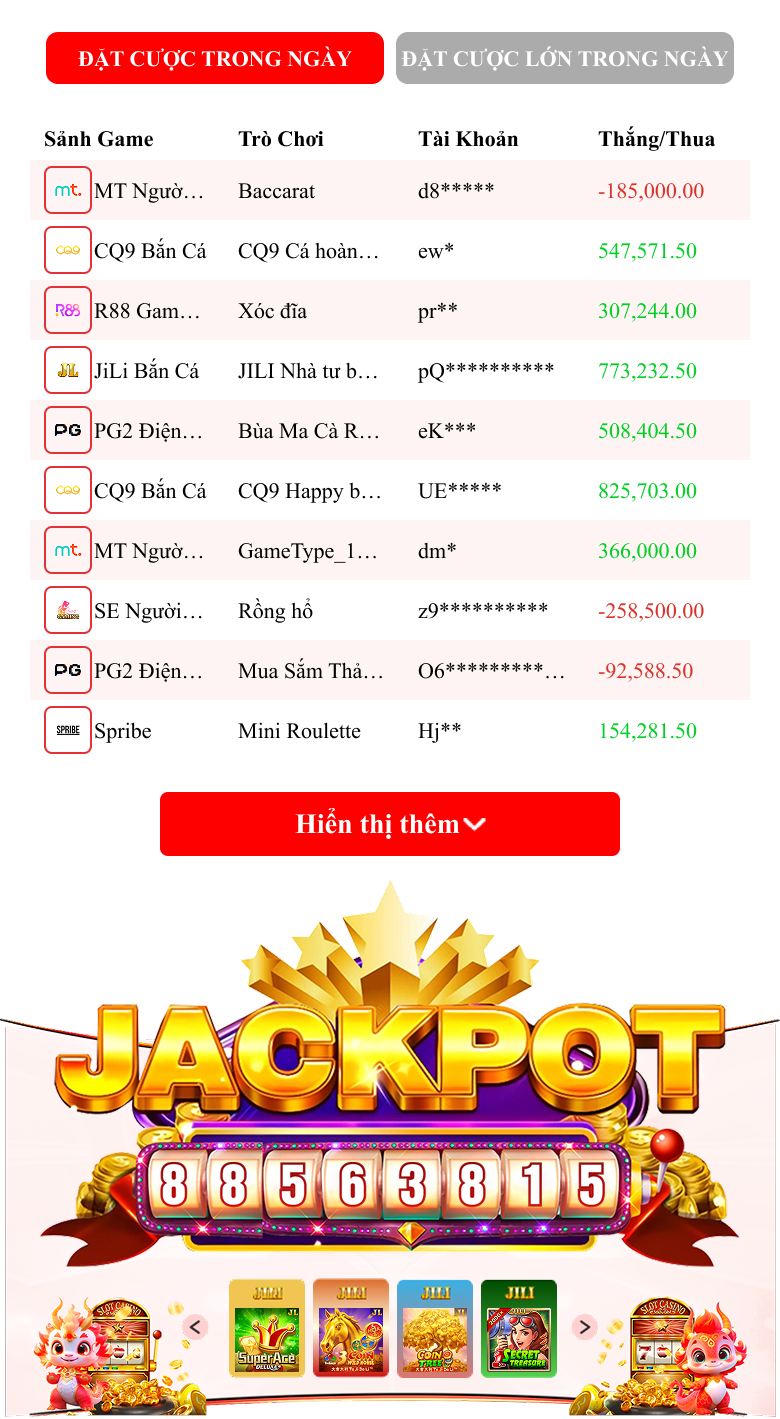Launch the Coin Tree game

(435, 1328)
